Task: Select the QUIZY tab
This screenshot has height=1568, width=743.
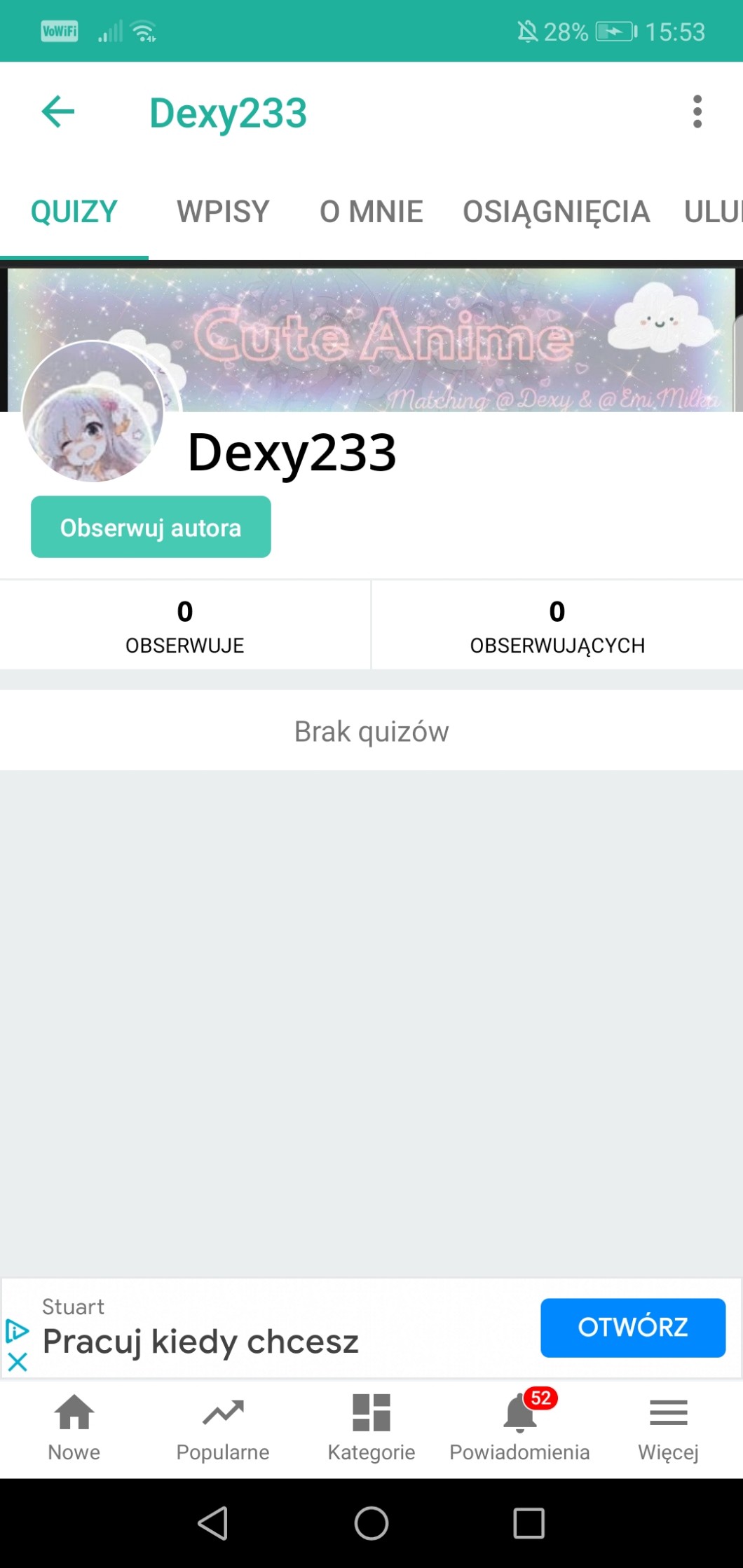Action: [74, 212]
